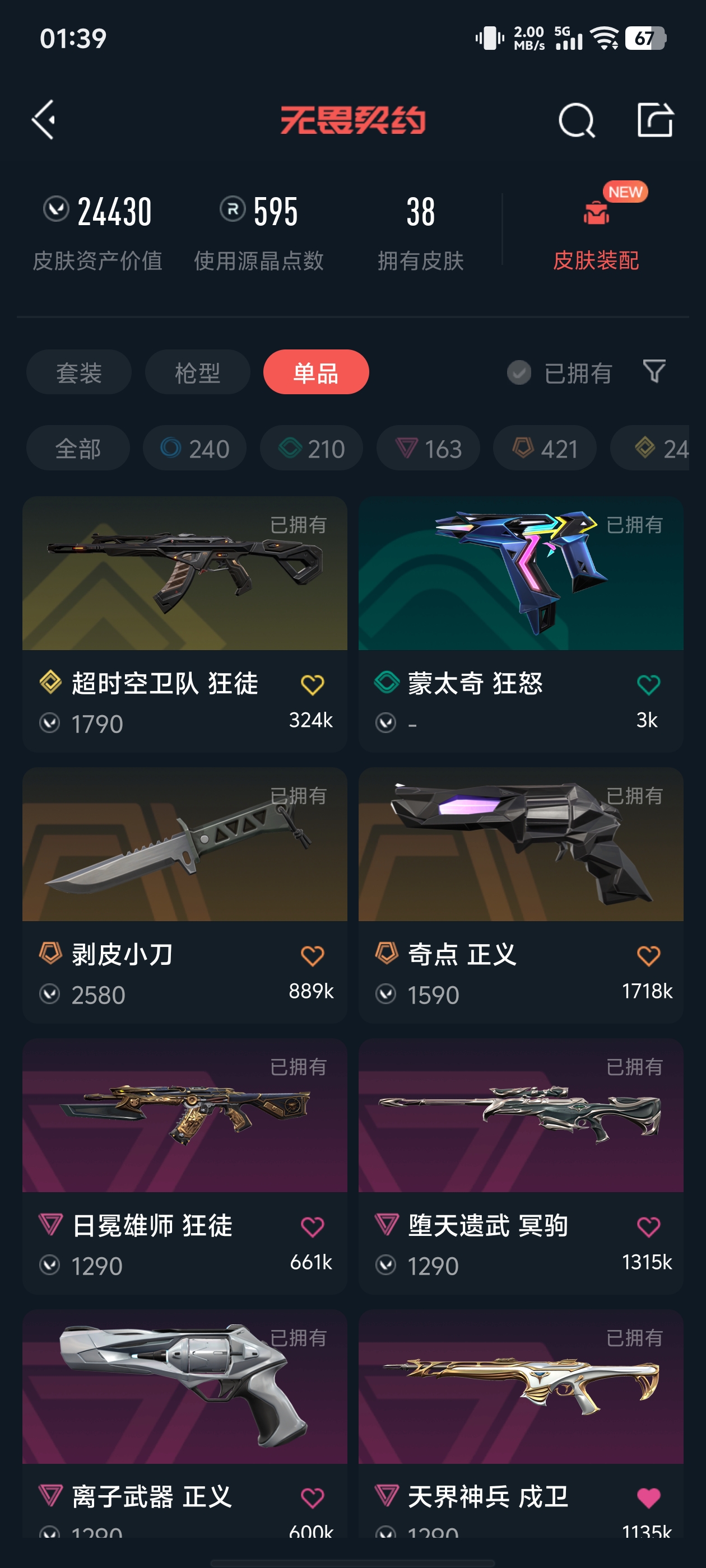This screenshot has height=1568, width=706.
Task: Select the 单品 tab
Action: click(x=315, y=372)
